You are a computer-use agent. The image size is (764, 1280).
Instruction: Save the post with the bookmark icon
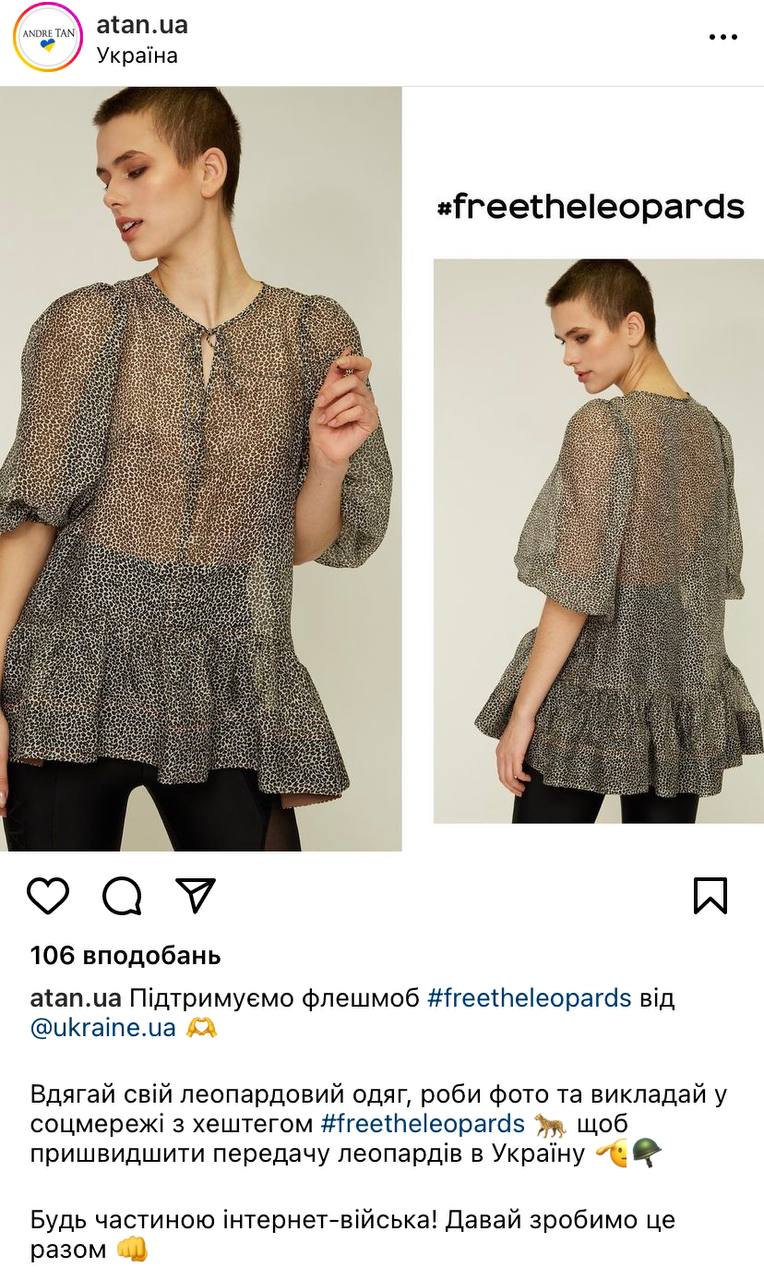click(710, 896)
